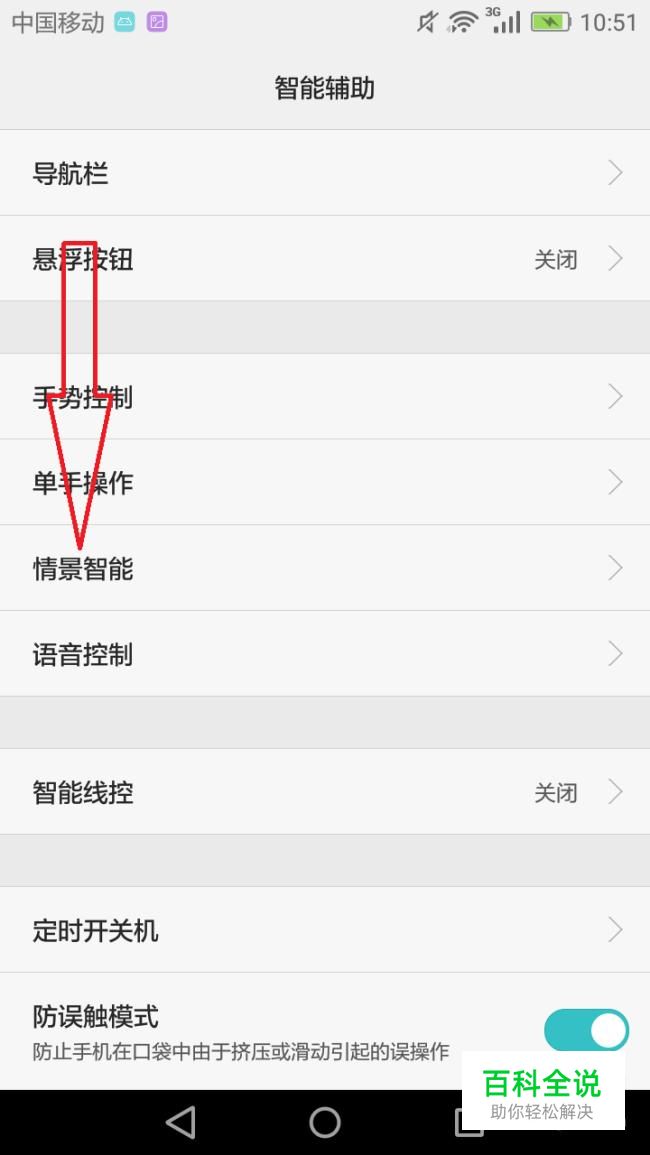
Task: Turn off the 防误触模式 switch
Action: tap(586, 1030)
